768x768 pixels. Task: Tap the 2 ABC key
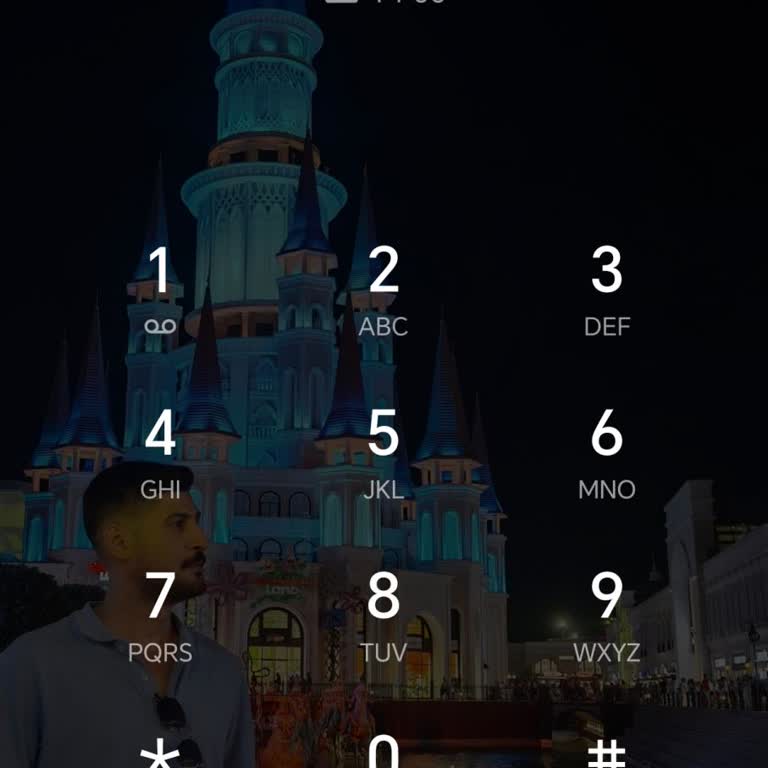(x=384, y=290)
